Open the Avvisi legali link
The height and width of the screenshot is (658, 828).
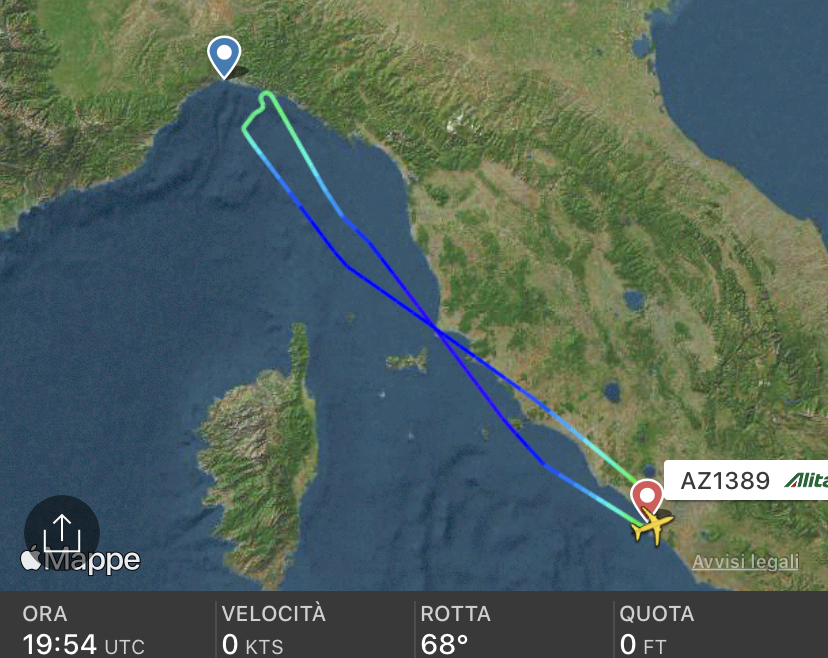click(745, 562)
